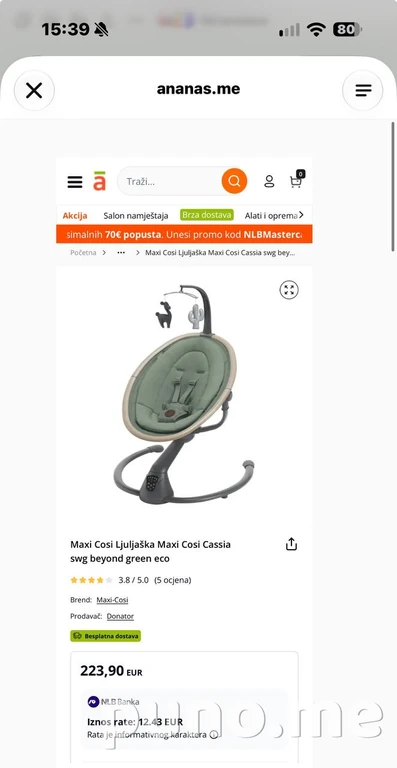Expand the breadcrumb ellipsis
397x768 pixels.
pyautogui.click(x=121, y=253)
